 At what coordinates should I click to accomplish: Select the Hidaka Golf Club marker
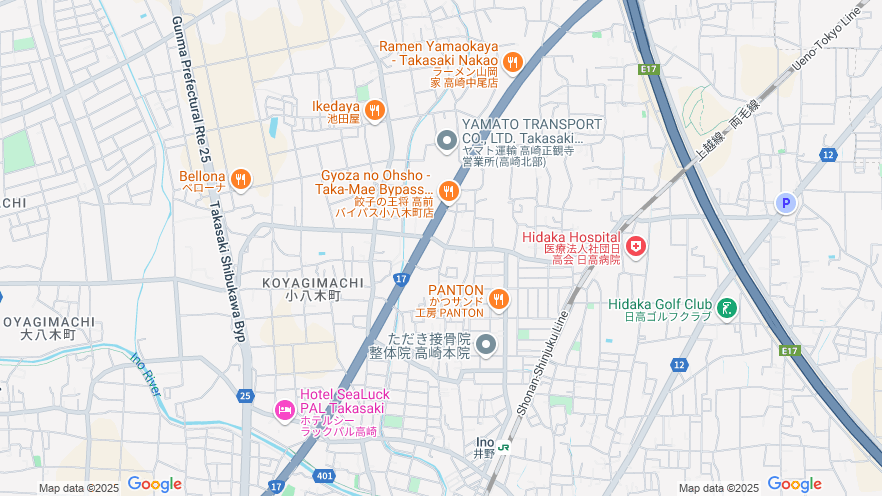[727, 308]
